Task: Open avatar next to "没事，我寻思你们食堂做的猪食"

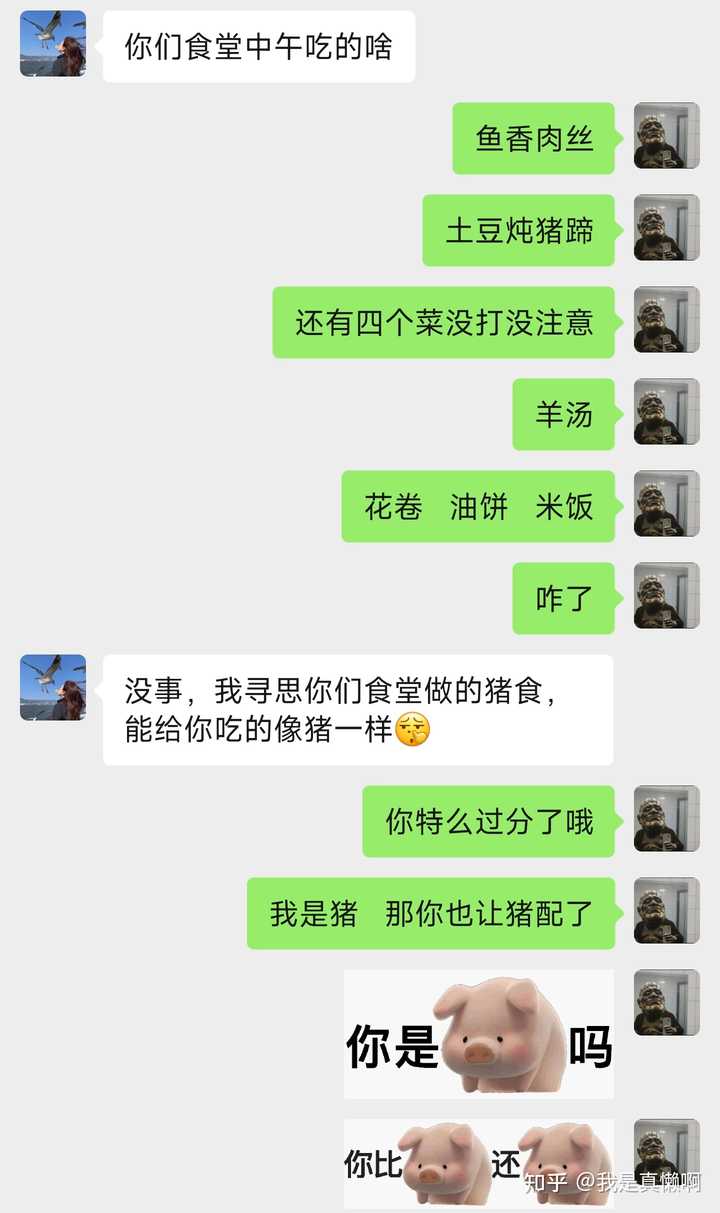Action: [53, 688]
